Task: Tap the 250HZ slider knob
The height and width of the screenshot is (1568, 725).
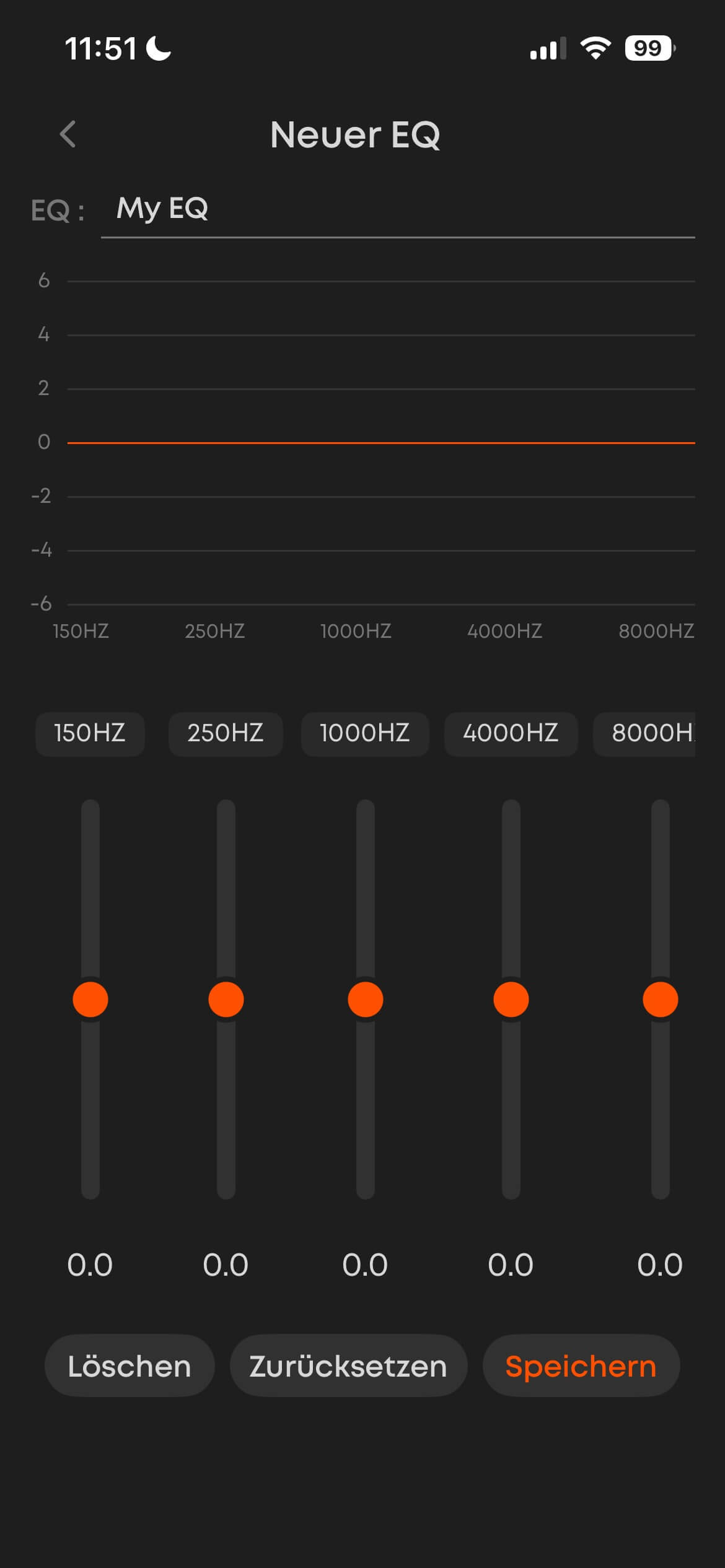Action: point(226,1000)
